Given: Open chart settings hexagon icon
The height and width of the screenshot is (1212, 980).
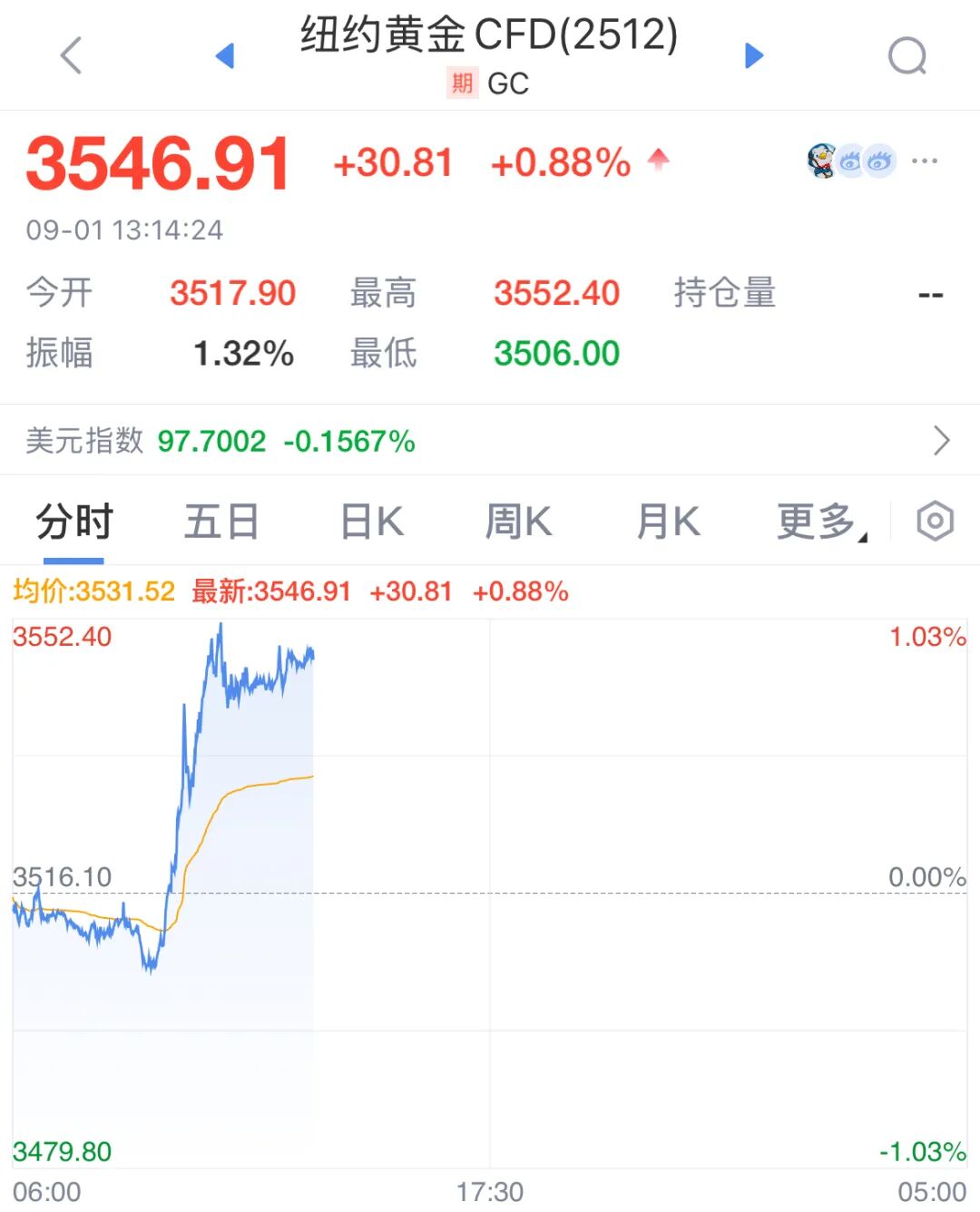Looking at the screenshot, I should (935, 522).
